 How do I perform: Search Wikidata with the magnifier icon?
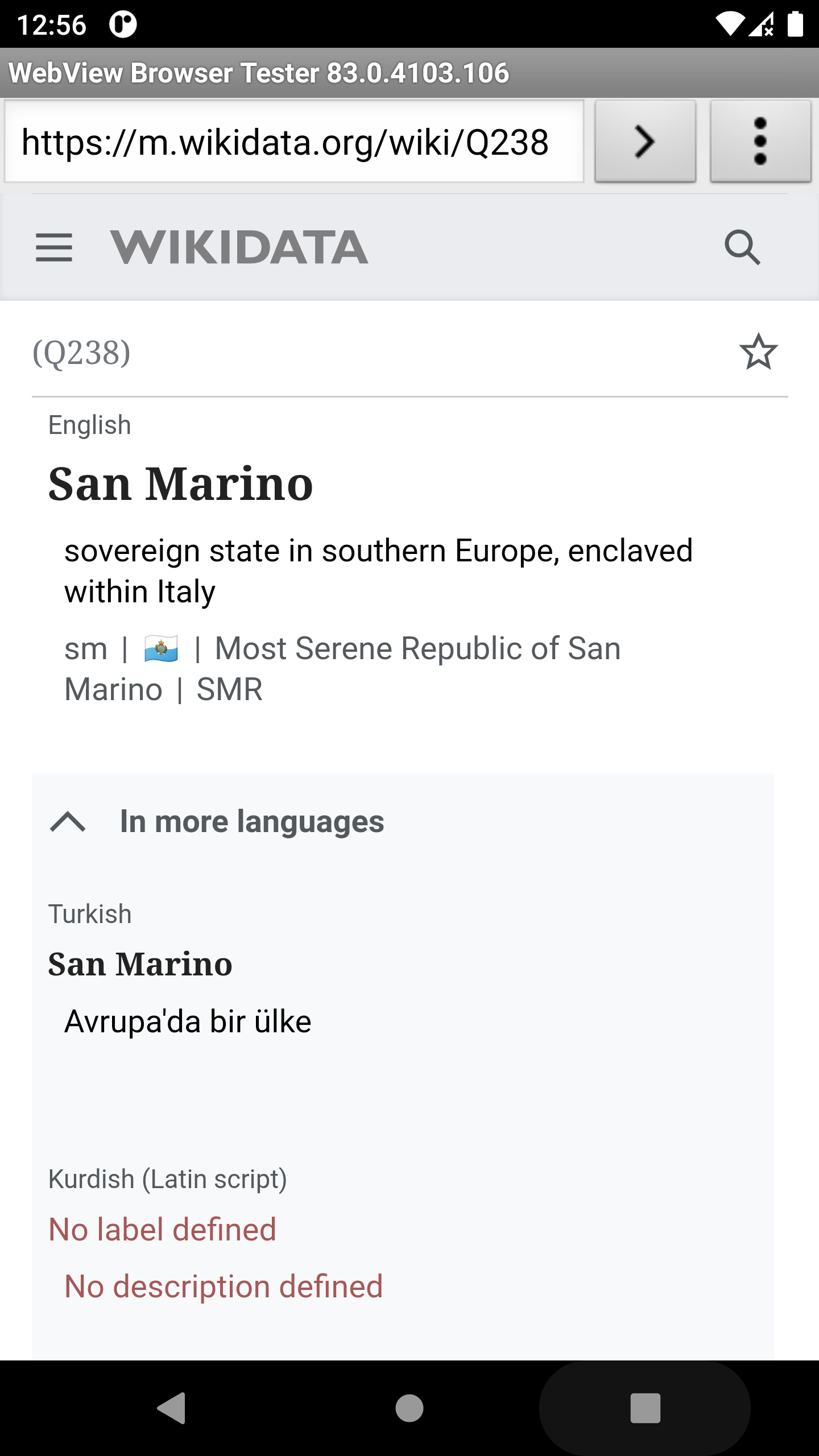pos(742,247)
